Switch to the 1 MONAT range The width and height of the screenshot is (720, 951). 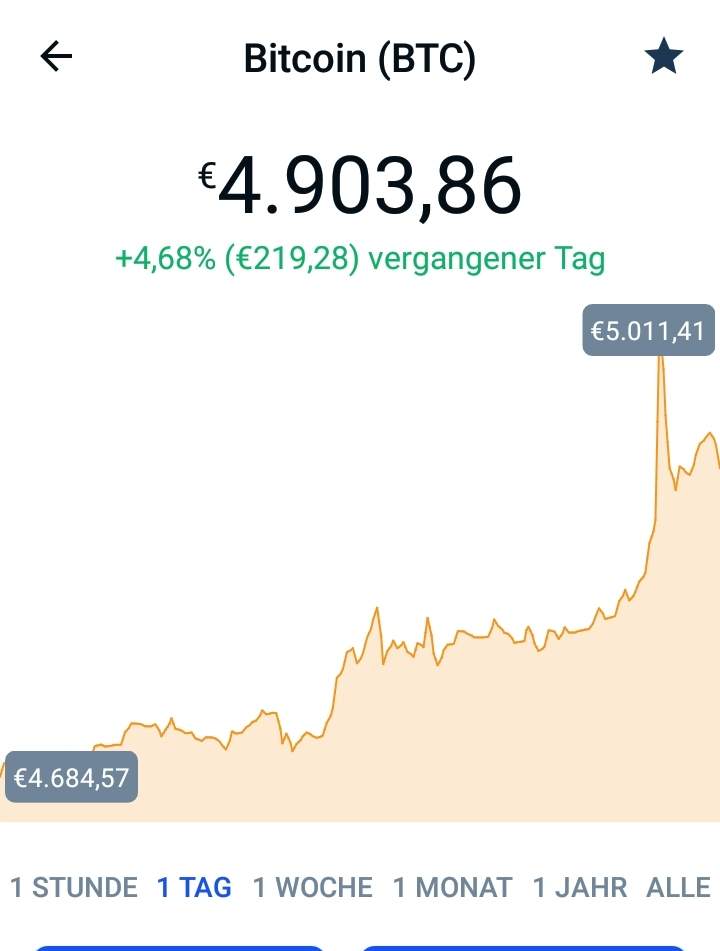452,887
